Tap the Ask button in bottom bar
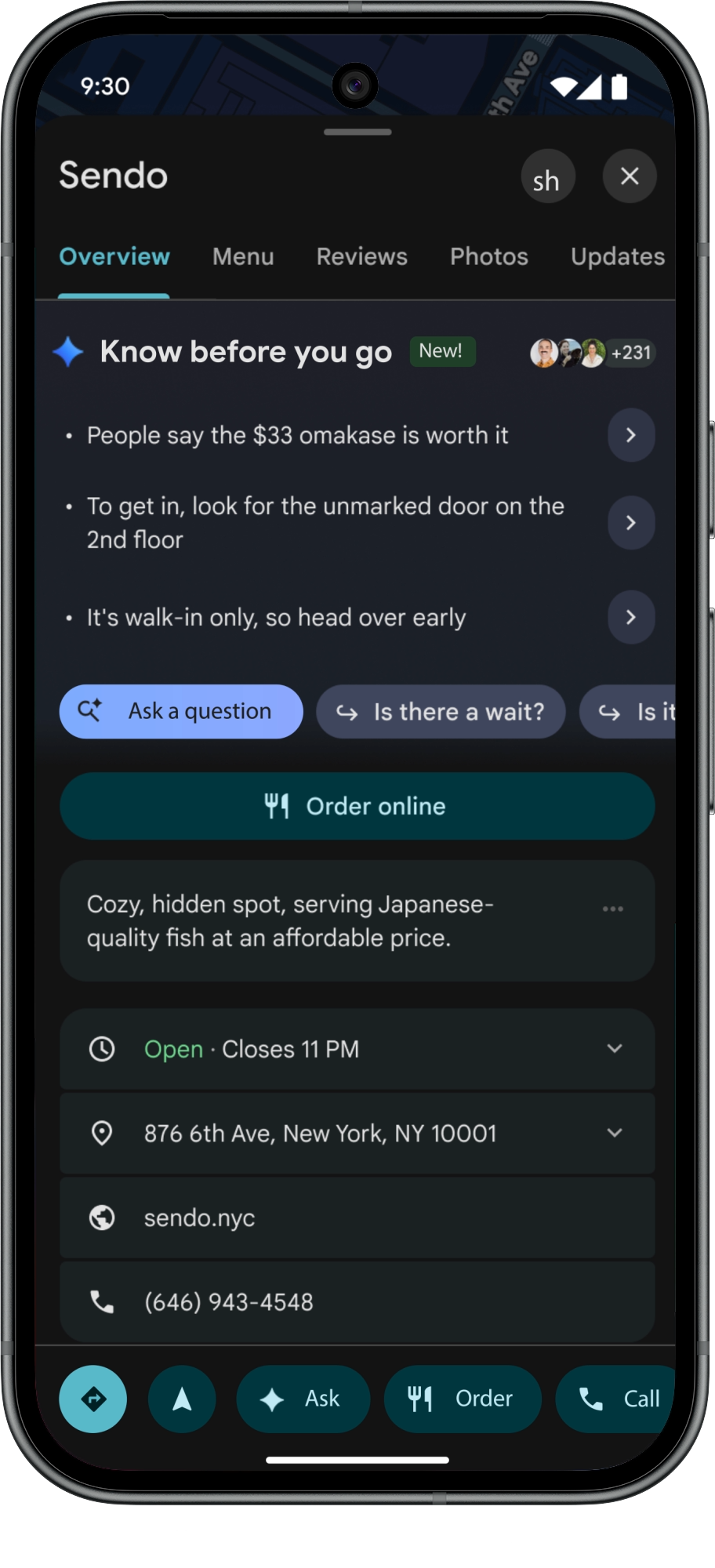Viewport: 715px width, 1568px height. tap(303, 1399)
